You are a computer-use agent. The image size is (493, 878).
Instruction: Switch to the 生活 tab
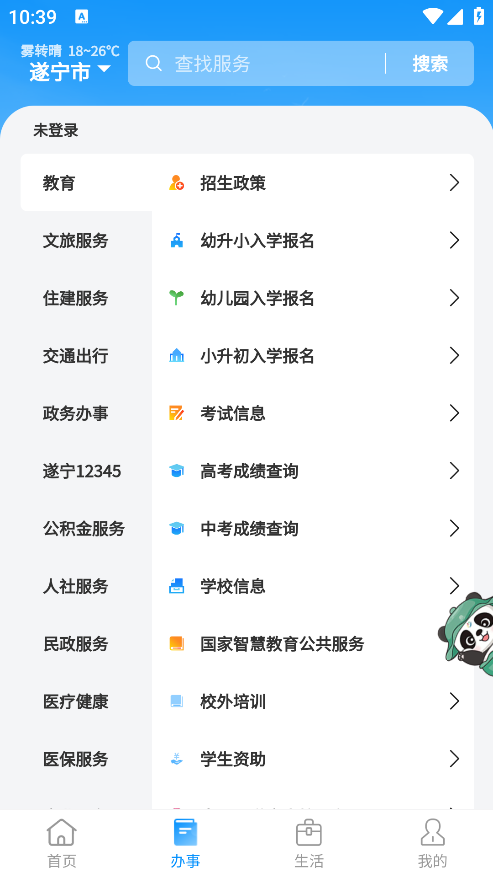(309, 844)
